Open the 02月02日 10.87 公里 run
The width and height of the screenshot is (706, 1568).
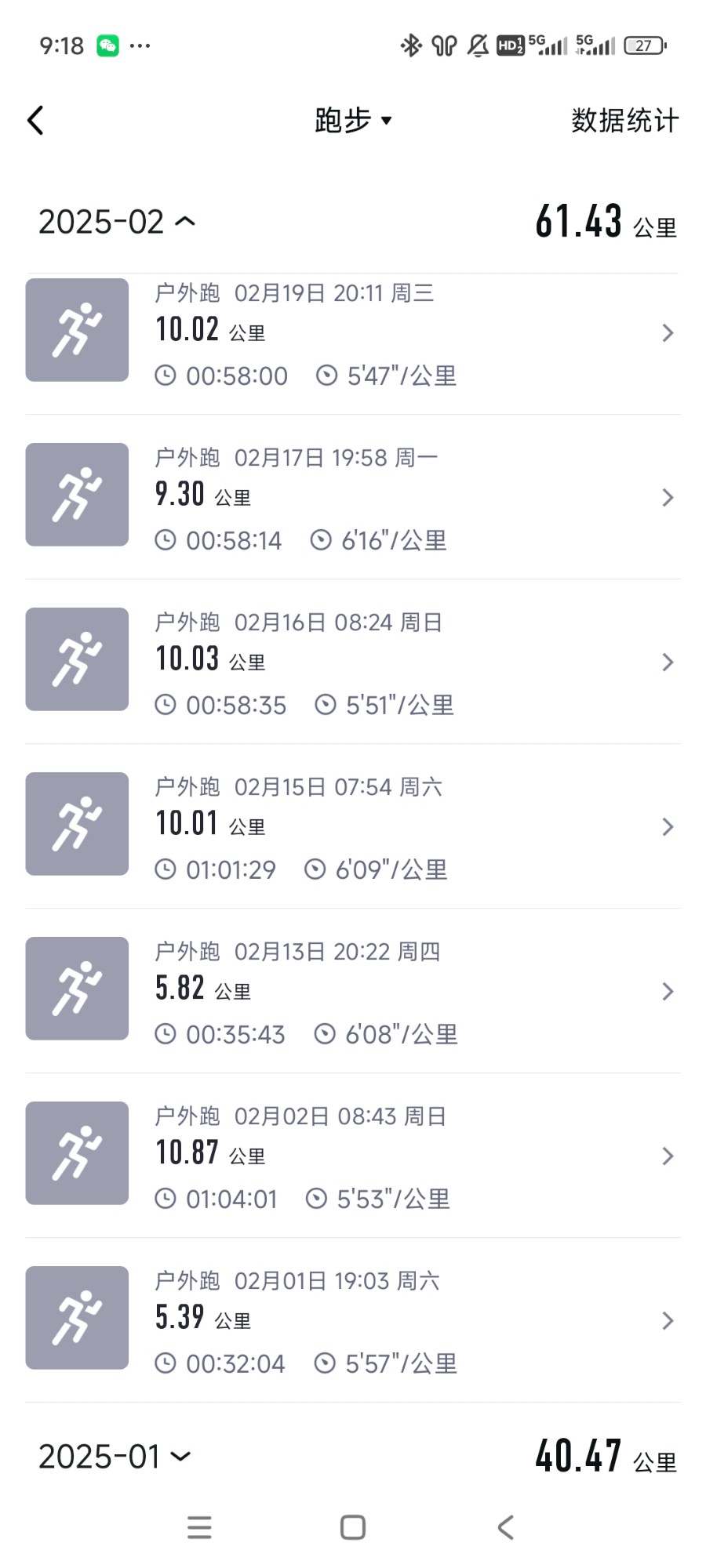click(x=353, y=1156)
